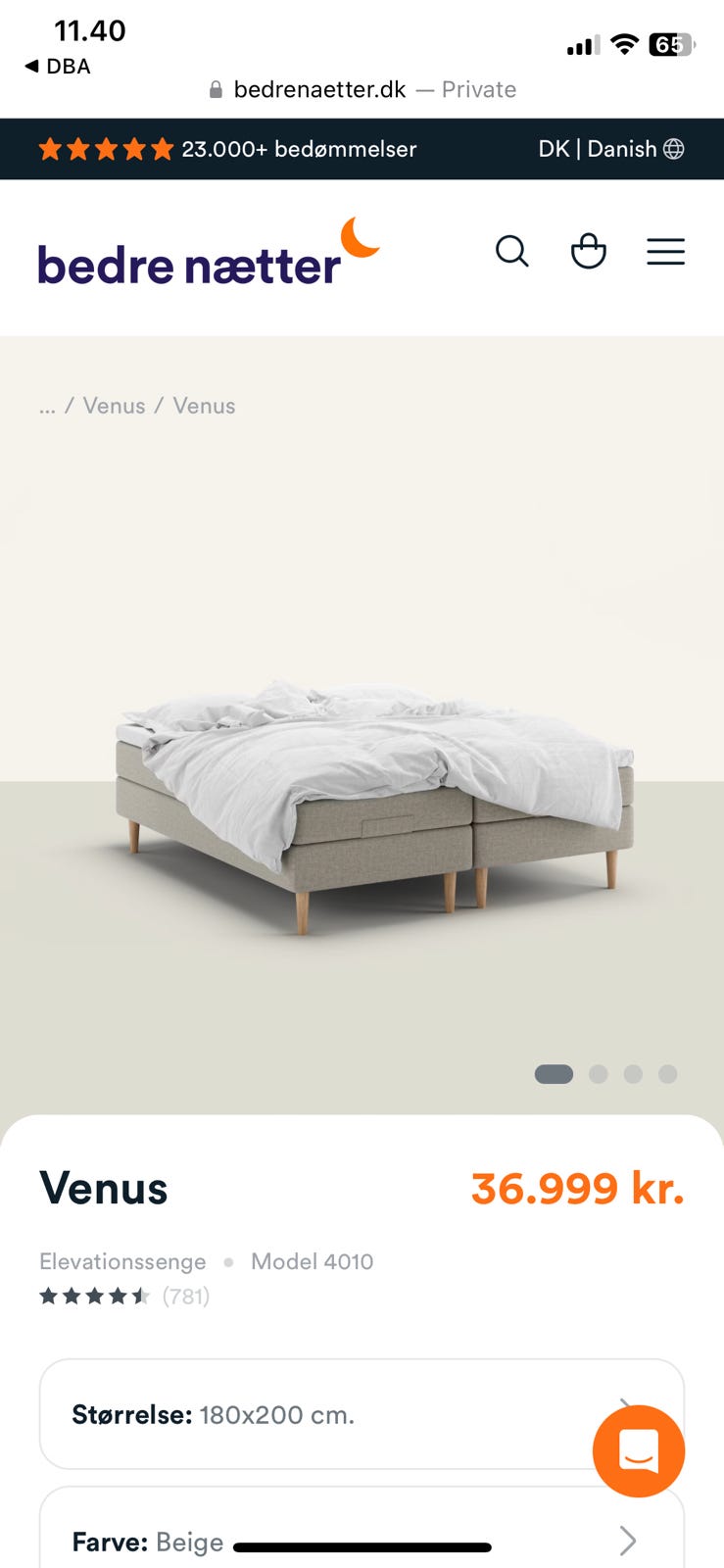Open the orange chat support button
724x1568 pixels.
pos(639,1451)
